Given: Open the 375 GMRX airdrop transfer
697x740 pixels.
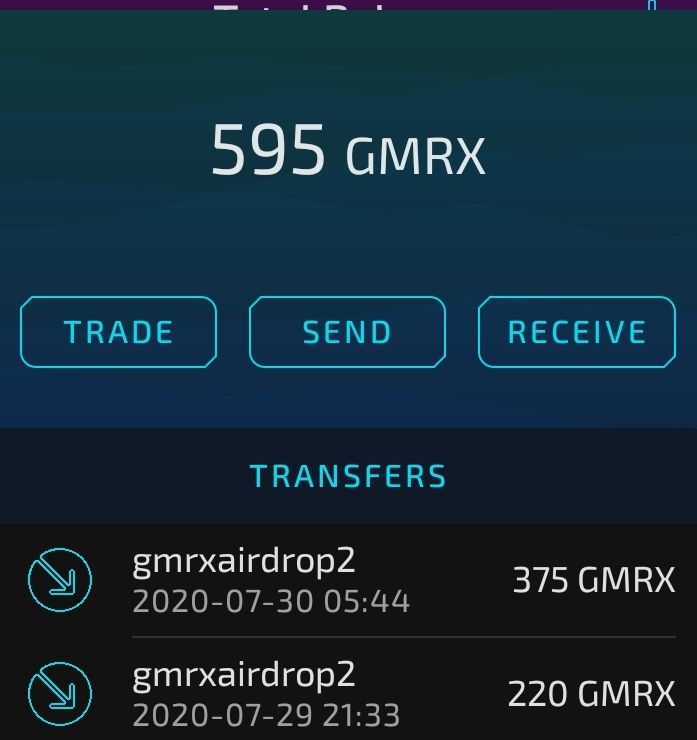Looking at the screenshot, I should pyautogui.click(x=348, y=581).
